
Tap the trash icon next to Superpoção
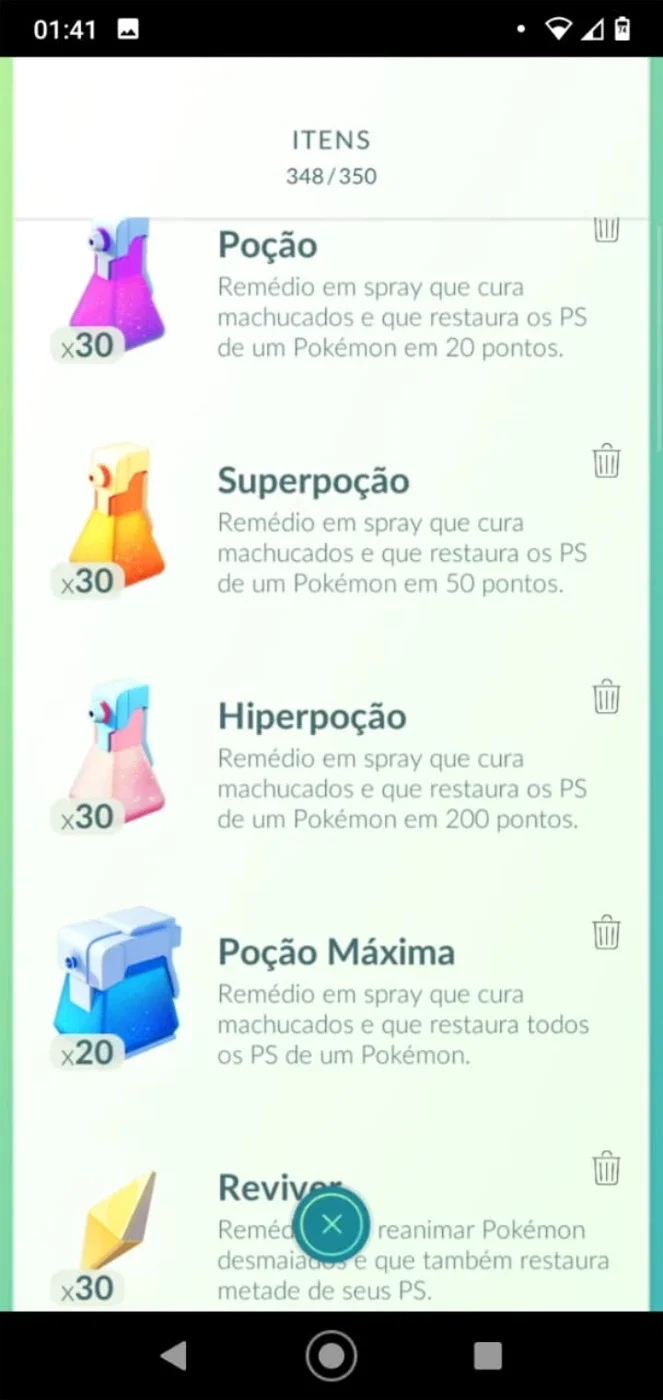(x=606, y=460)
